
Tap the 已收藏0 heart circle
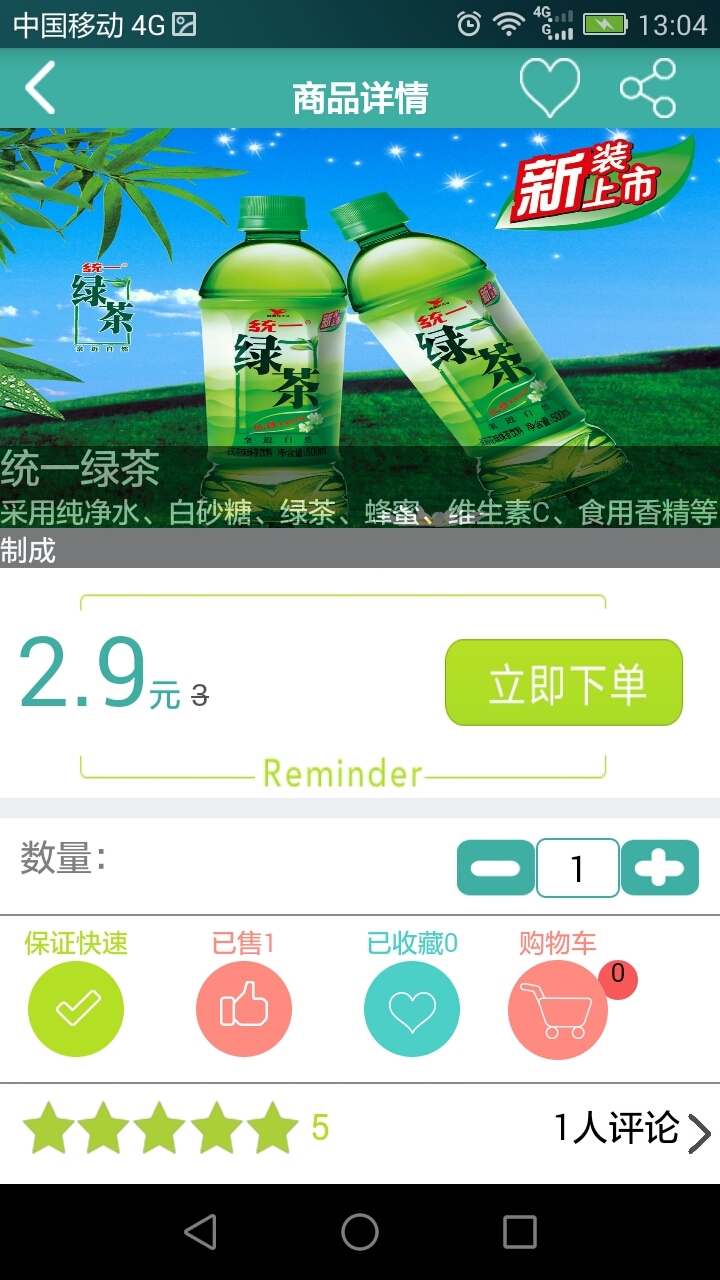[x=411, y=1009]
